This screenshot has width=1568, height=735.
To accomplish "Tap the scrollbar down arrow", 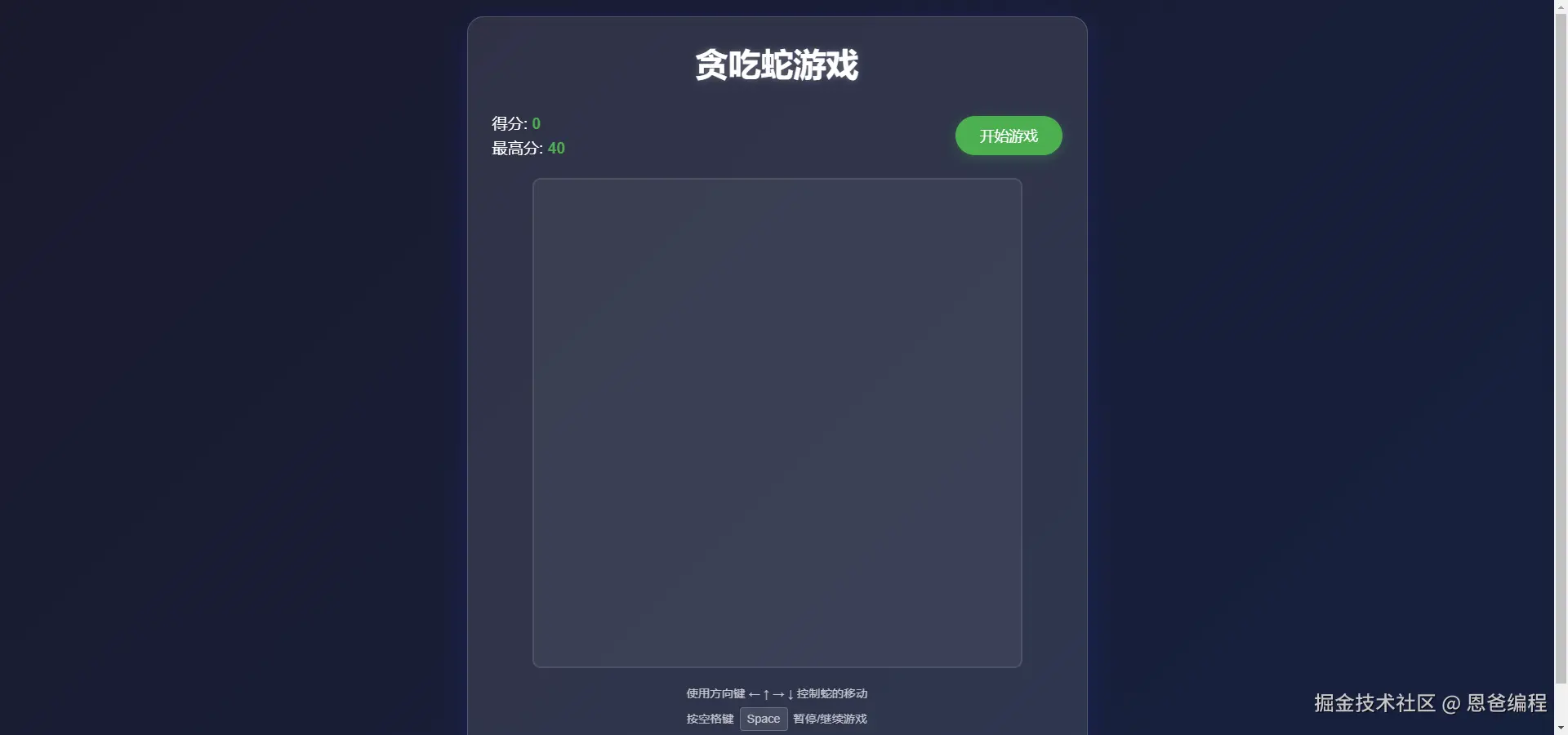I will (1561, 728).
